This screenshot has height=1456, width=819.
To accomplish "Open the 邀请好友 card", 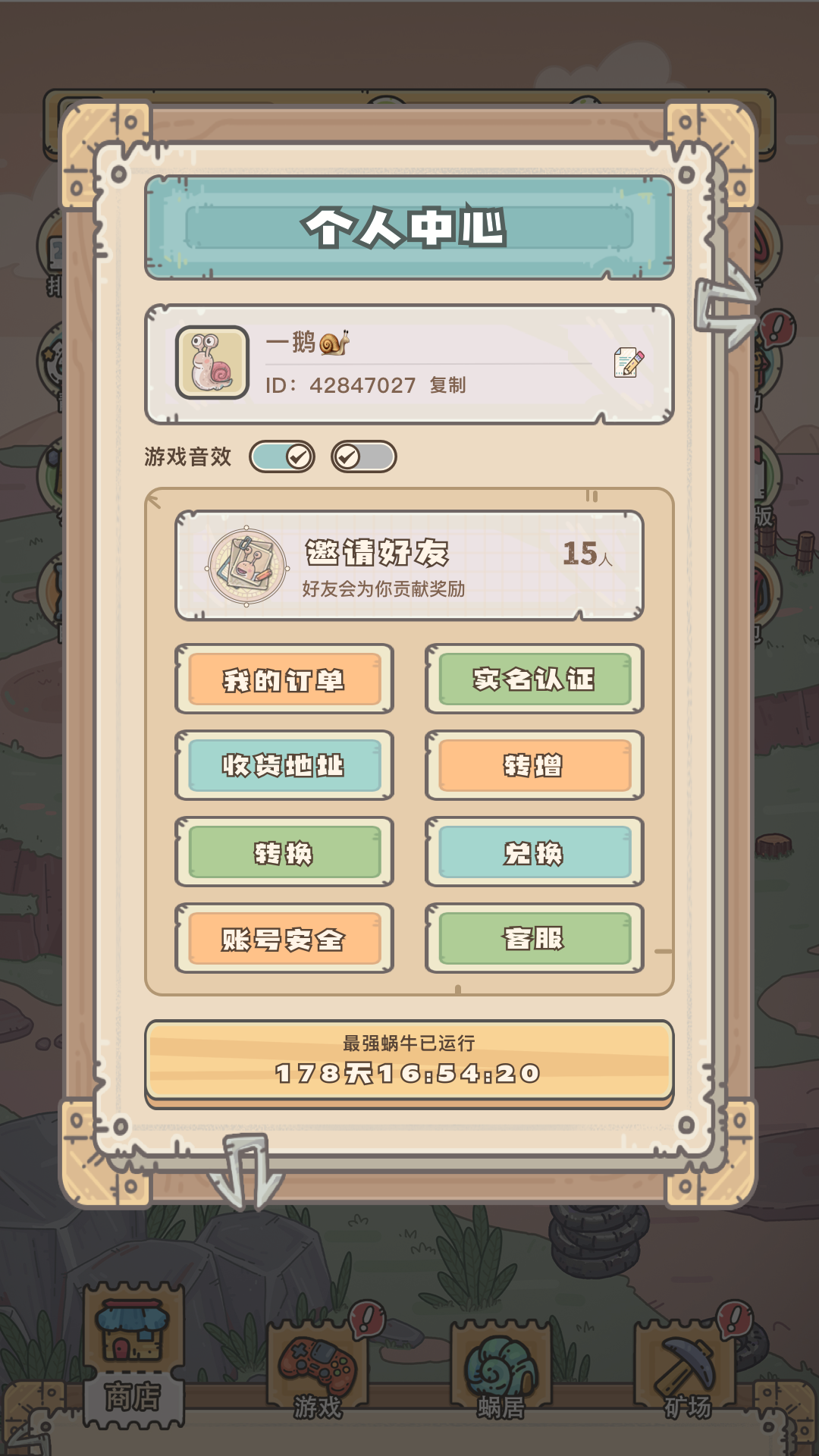I will tap(409, 565).
